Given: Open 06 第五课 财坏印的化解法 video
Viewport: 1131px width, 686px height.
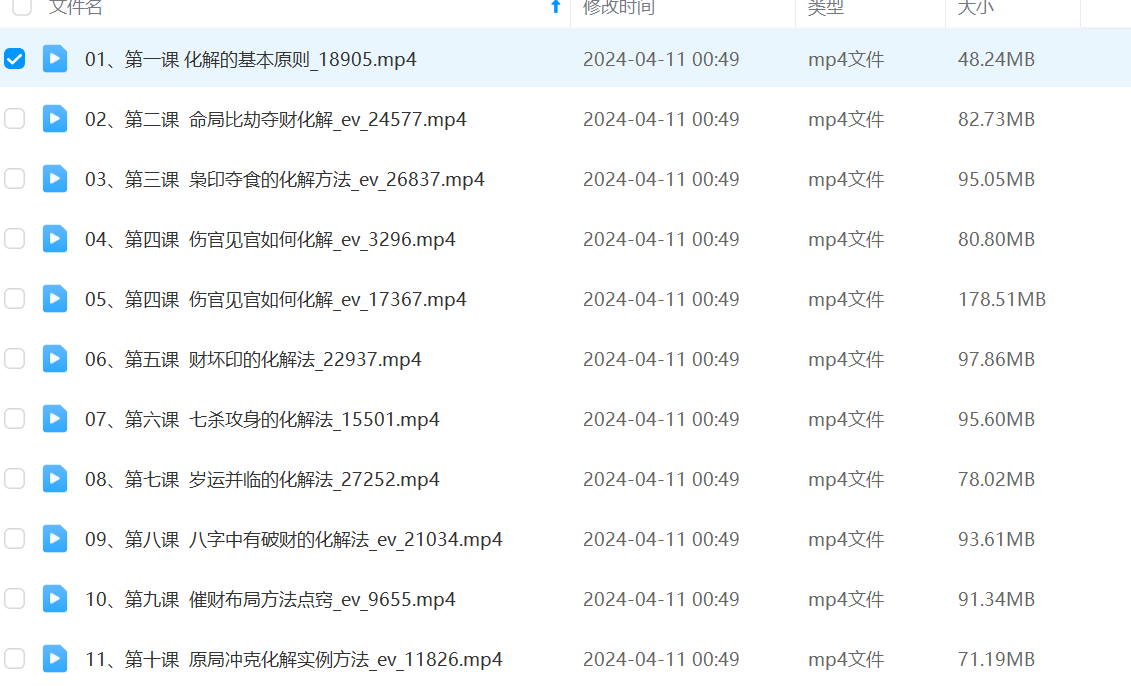Looking at the screenshot, I should [253, 359].
